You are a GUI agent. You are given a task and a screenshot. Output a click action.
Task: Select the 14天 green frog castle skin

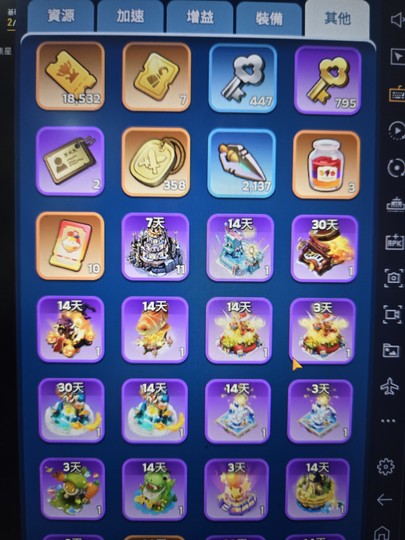tap(155, 489)
